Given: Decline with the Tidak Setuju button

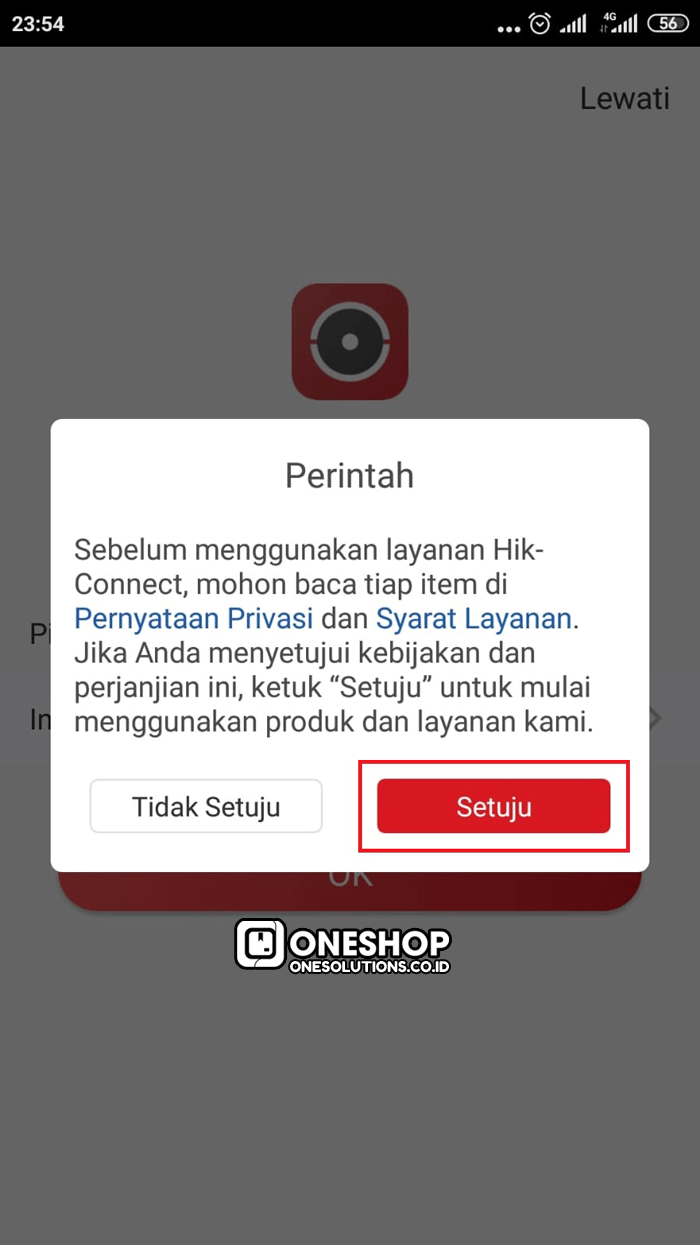Looking at the screenshot, I should [206, 806].
